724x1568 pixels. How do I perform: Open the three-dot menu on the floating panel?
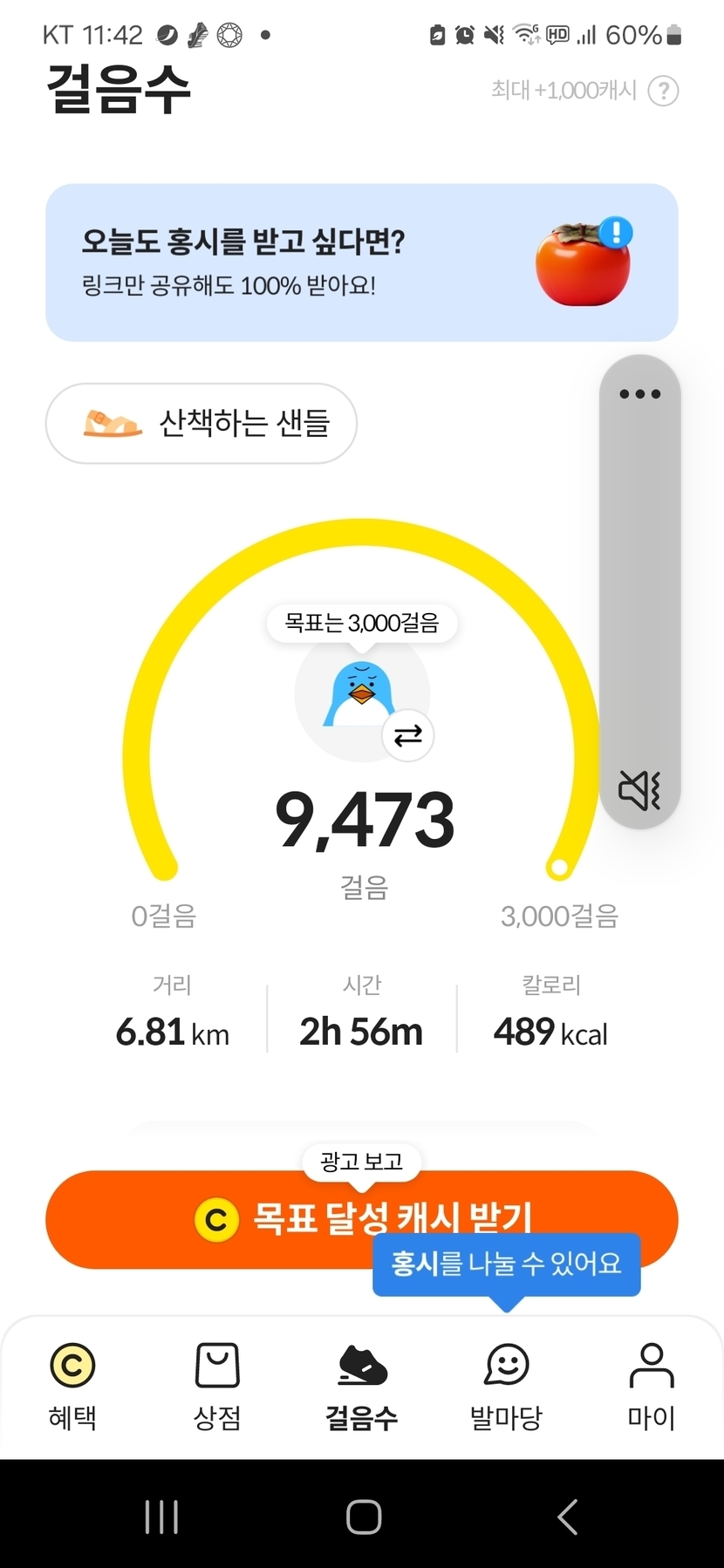click(639, 394)
